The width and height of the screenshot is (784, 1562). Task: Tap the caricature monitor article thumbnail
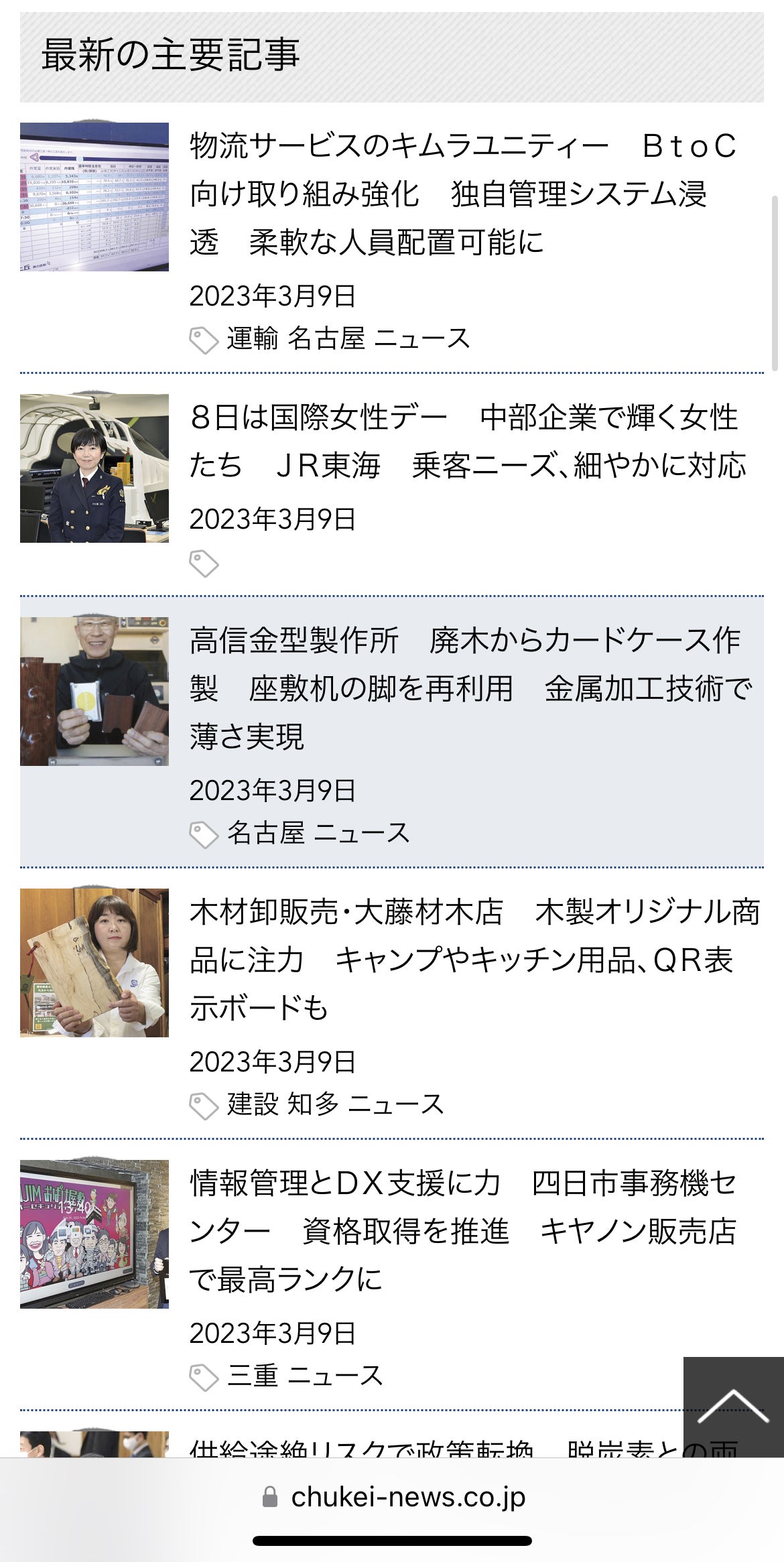94,1234
